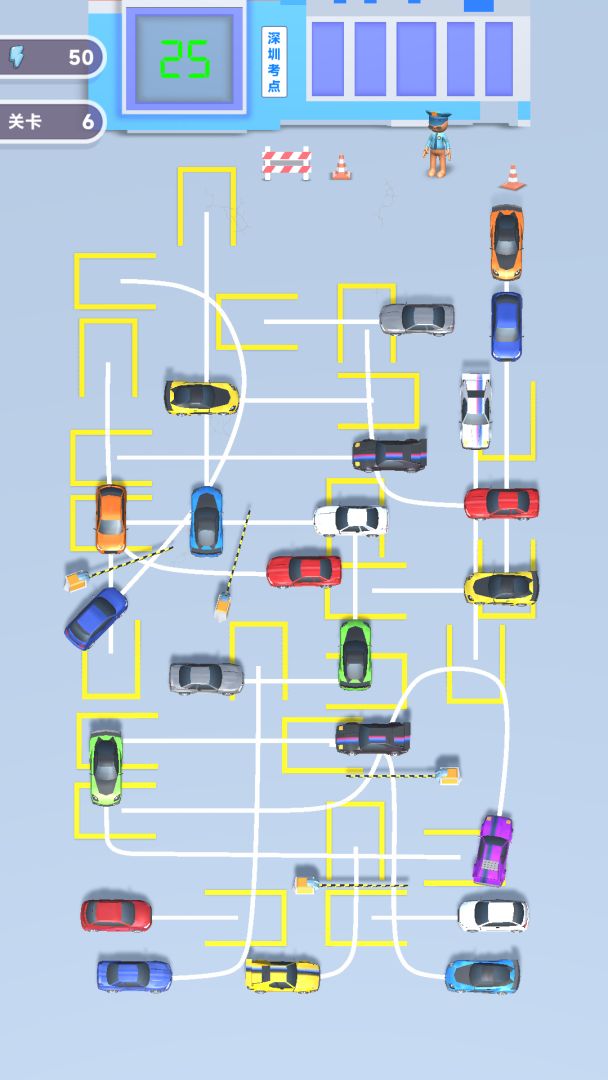Select the green car on the left edge
The width and height of the screenshot is (608, 1080).
click(105, 766)
